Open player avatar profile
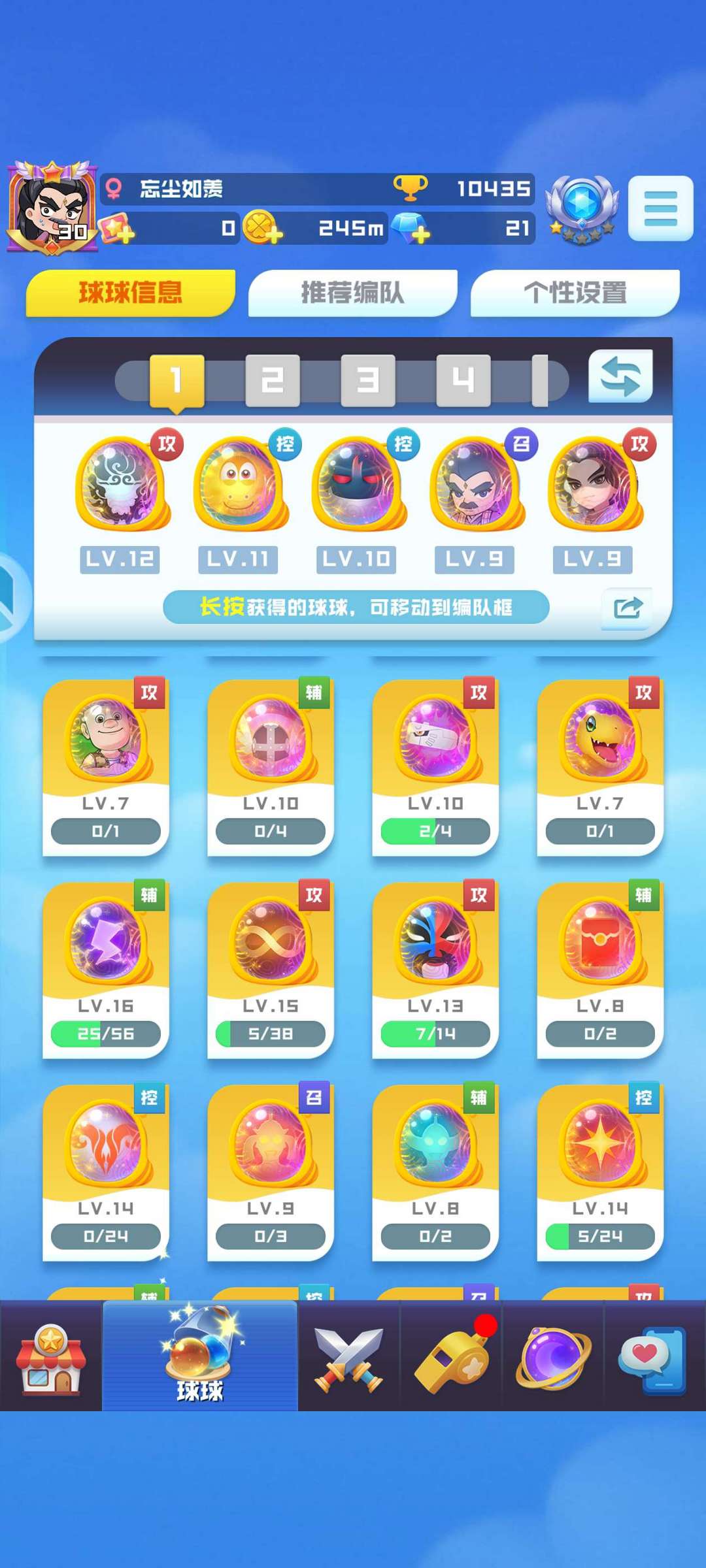706x1568 pixels. [x=52, y=208]
